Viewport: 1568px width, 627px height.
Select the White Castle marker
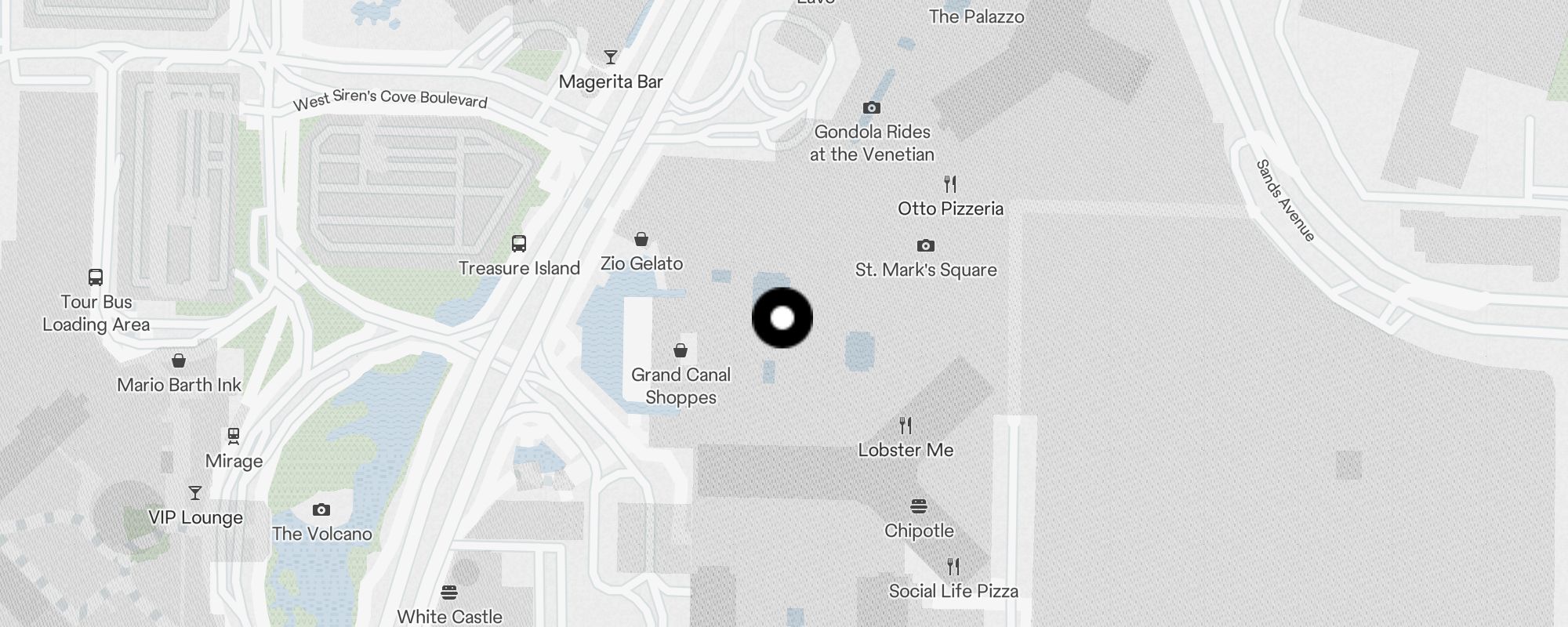click(x=449, y=593)
